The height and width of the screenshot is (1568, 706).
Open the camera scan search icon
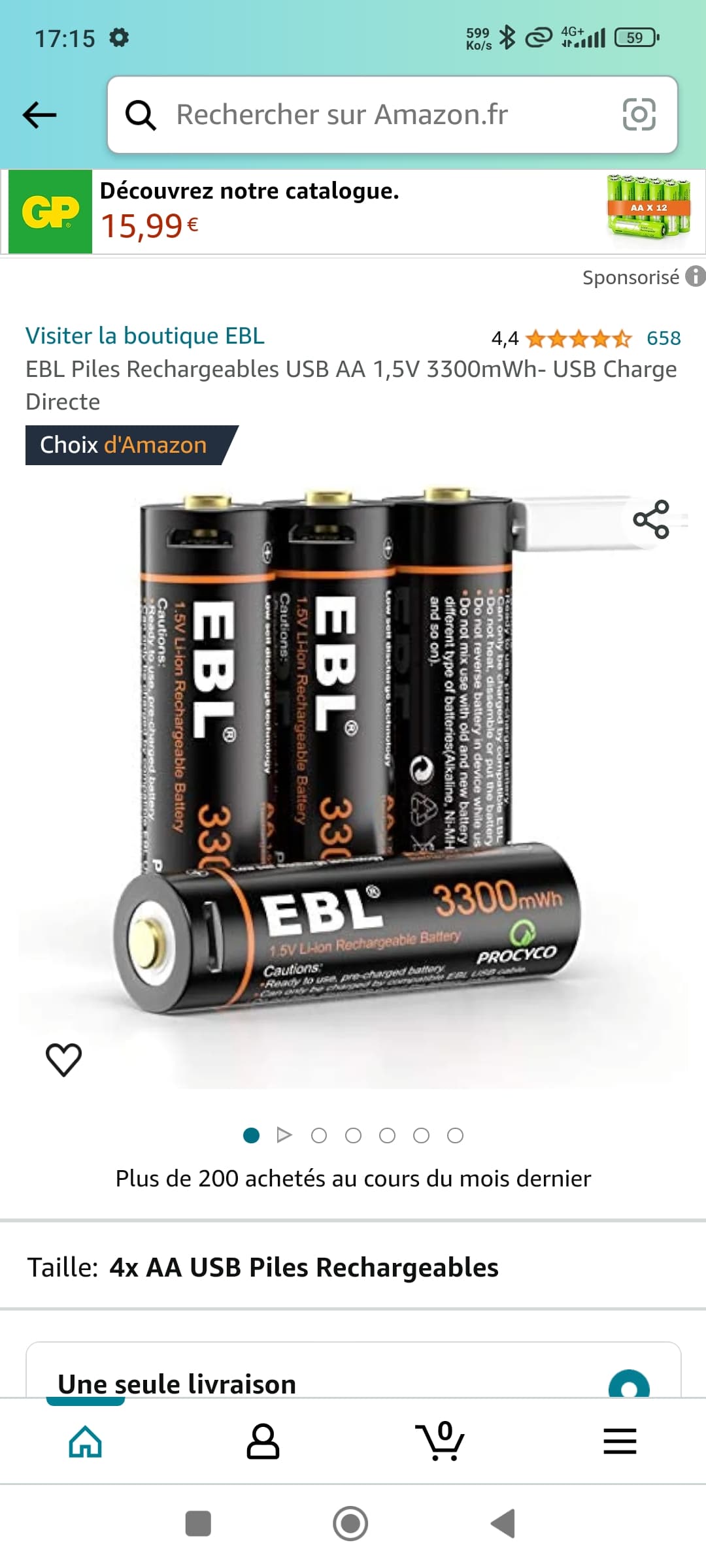pyautogui.click(x=638, y=115)
